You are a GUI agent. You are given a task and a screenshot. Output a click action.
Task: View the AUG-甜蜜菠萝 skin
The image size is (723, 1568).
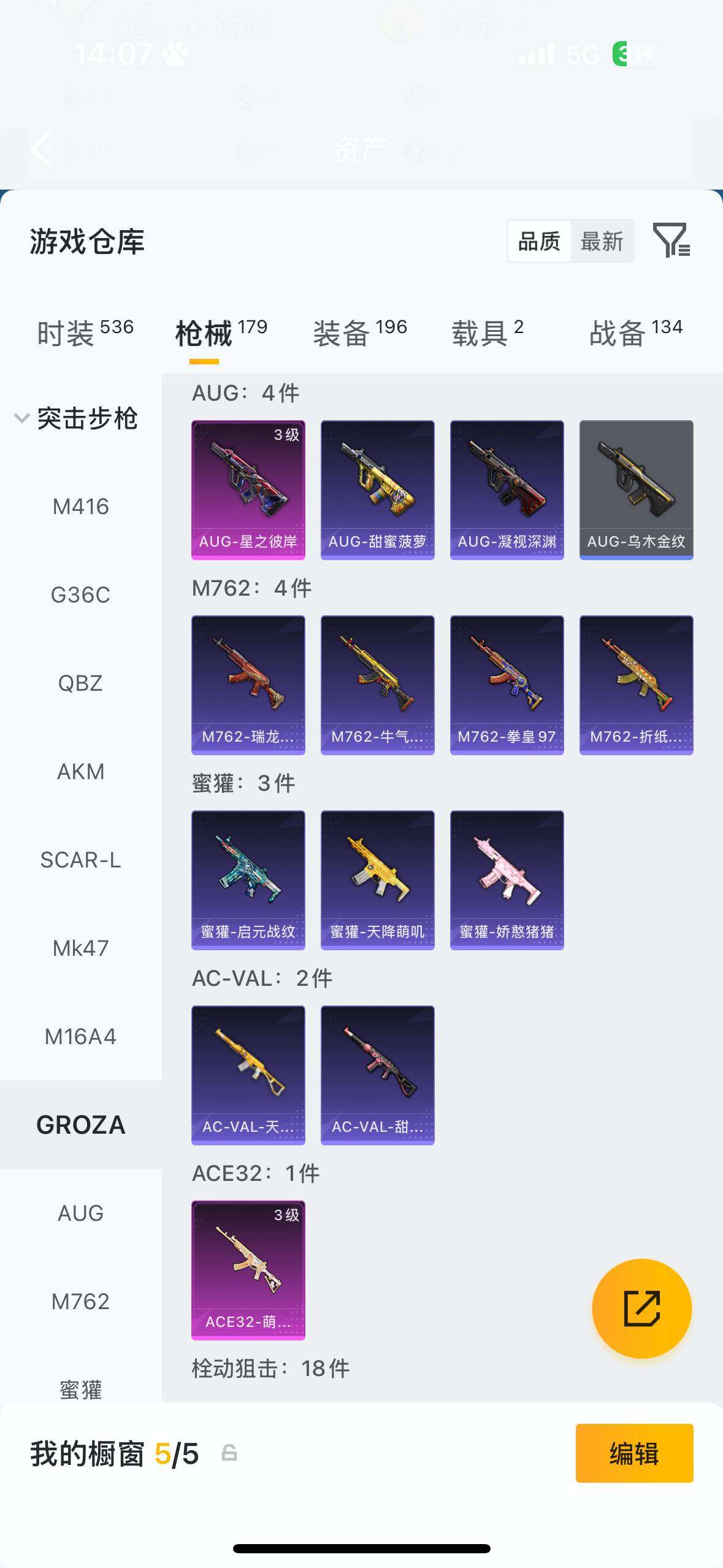click(x=377, y=490)
